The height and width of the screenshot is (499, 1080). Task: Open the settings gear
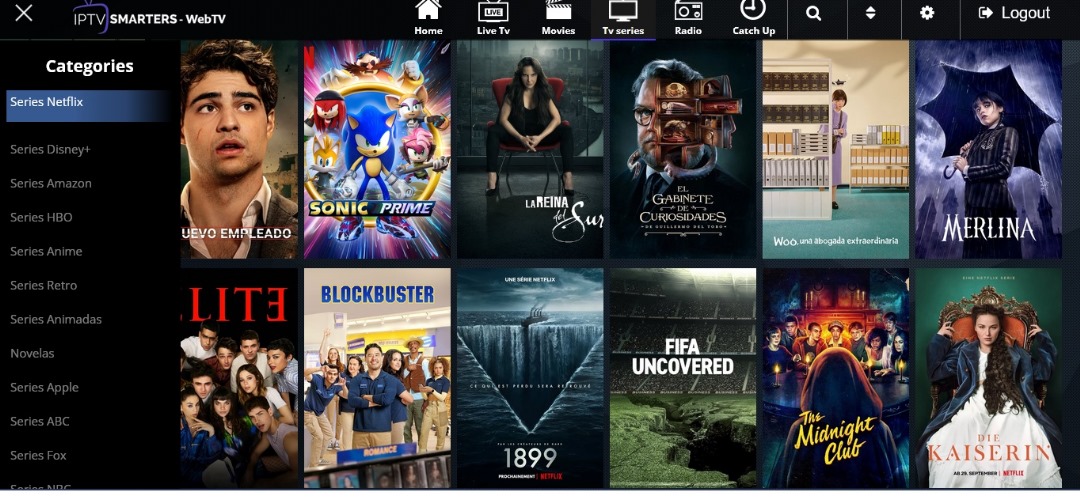tap(927, 14)
